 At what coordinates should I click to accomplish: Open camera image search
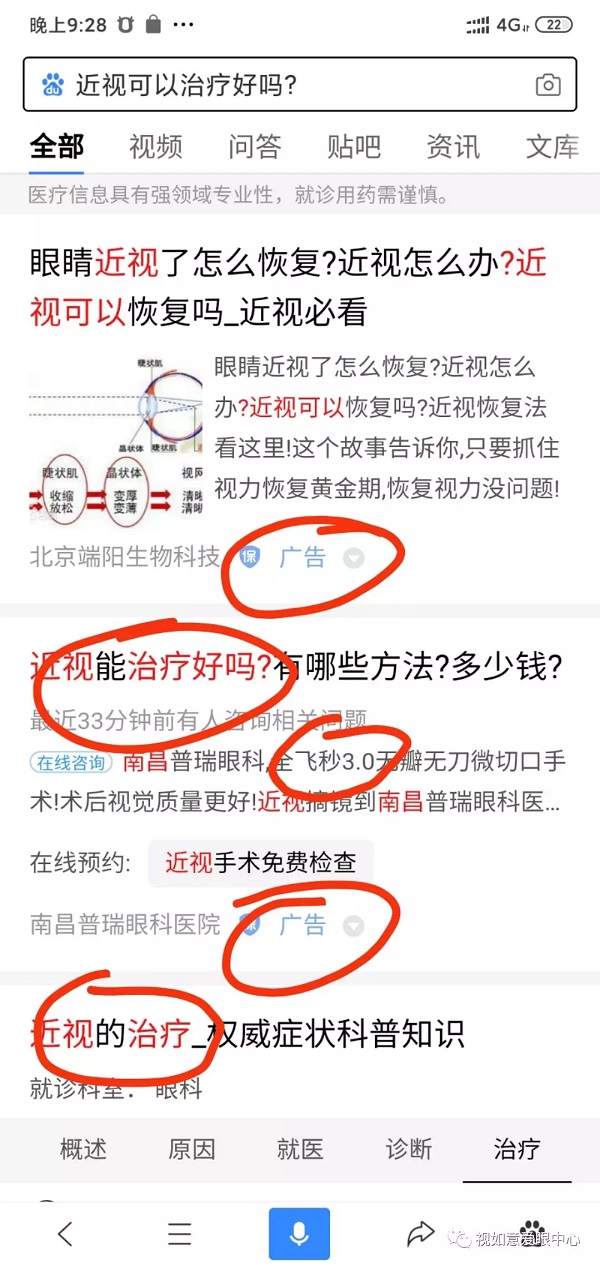(548, 85)
